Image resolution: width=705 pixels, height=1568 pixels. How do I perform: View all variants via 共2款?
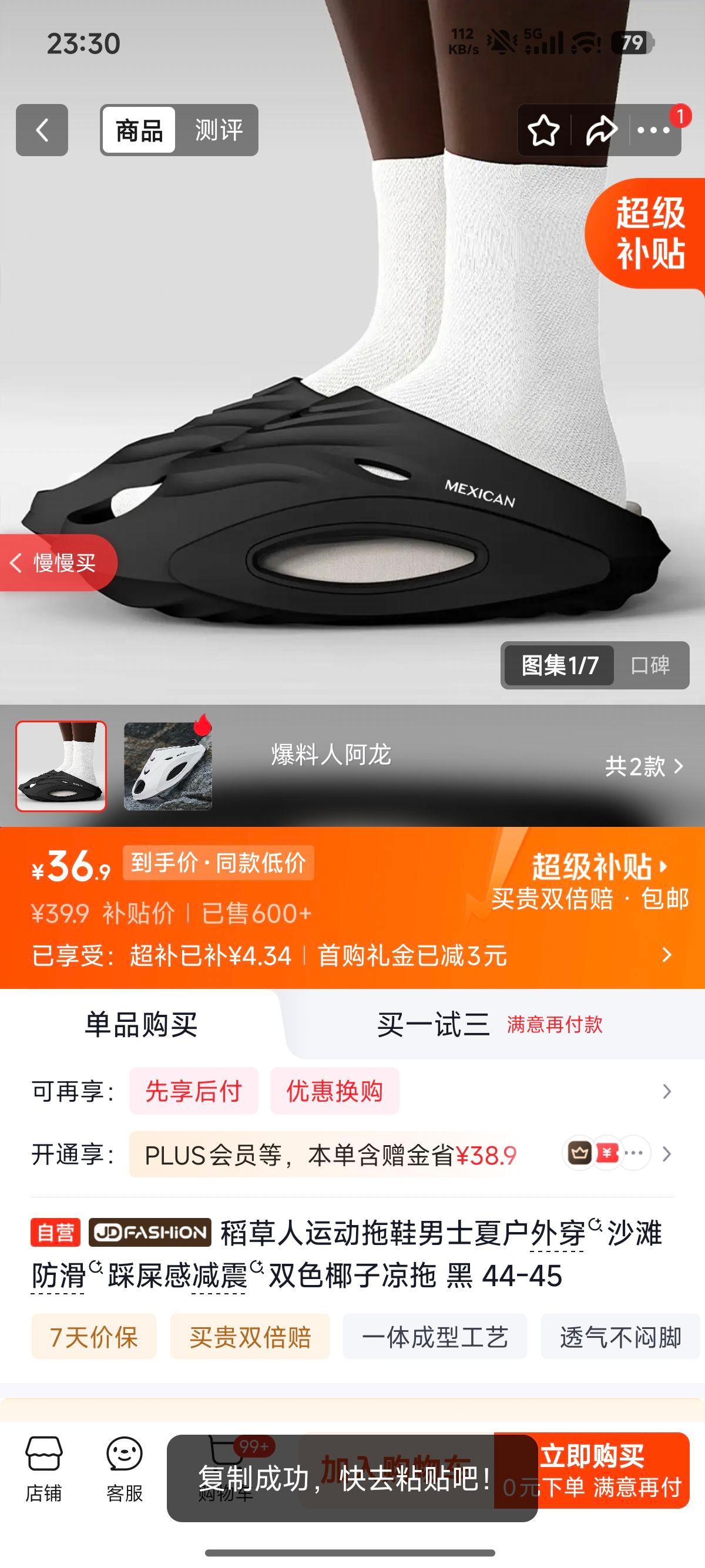[643, 766]
